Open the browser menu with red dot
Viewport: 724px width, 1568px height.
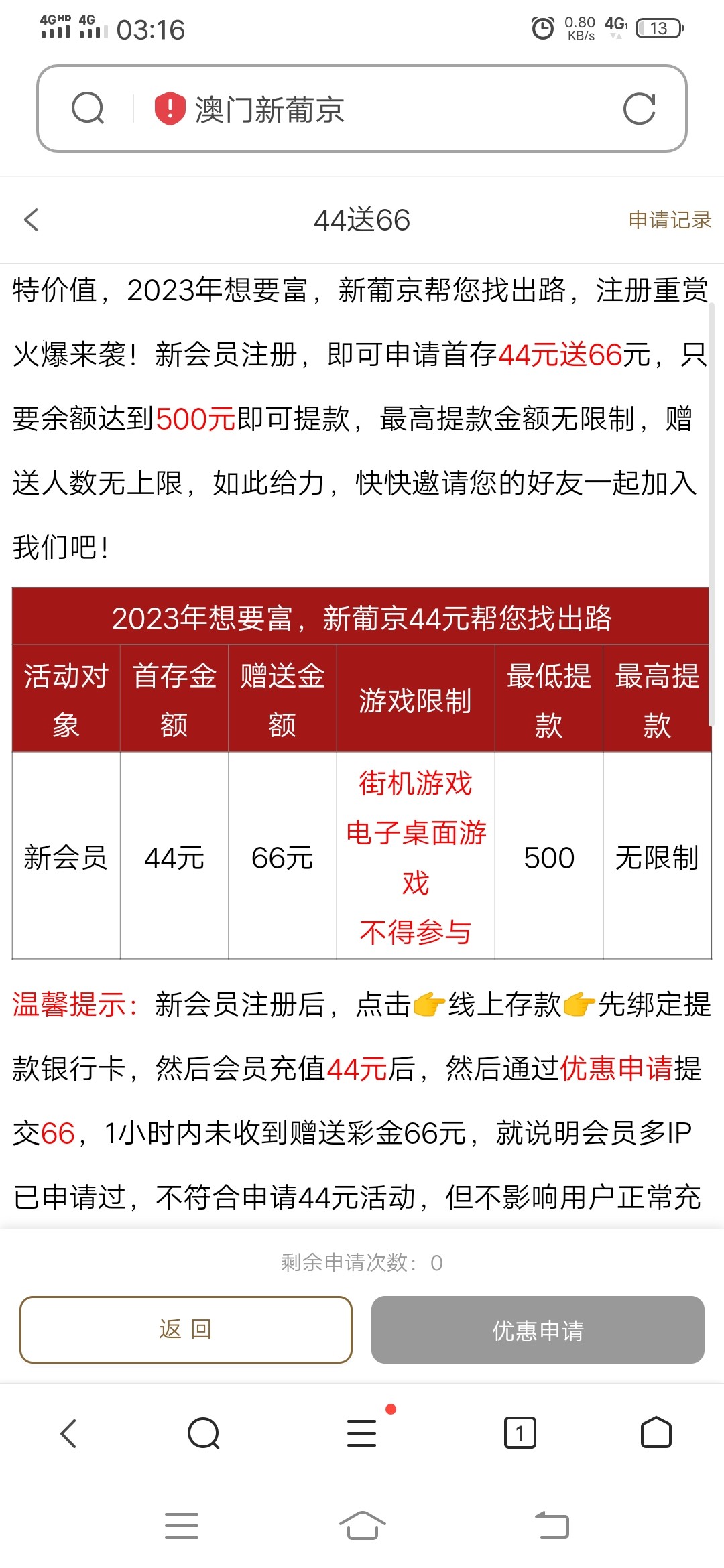[x=362, y=1433]
